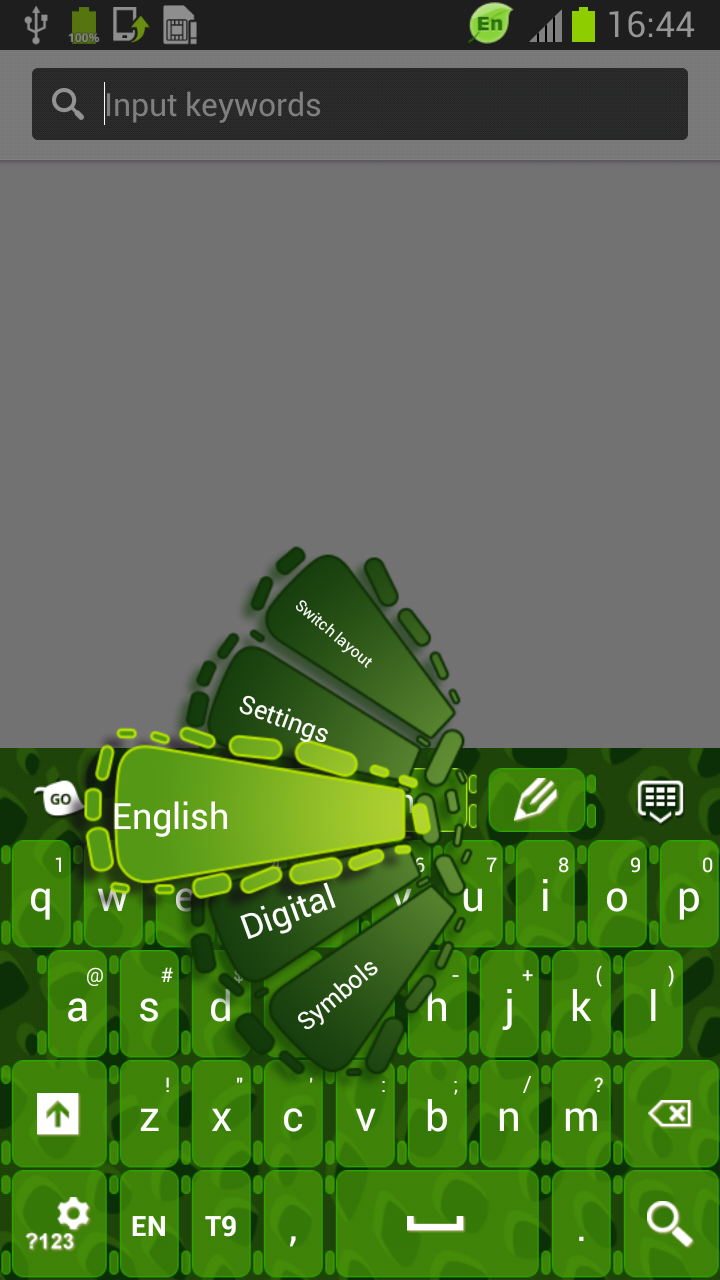Open handwriting input via the pencil icon
The width and height of the screenshot is (720, 1280).
537,800
